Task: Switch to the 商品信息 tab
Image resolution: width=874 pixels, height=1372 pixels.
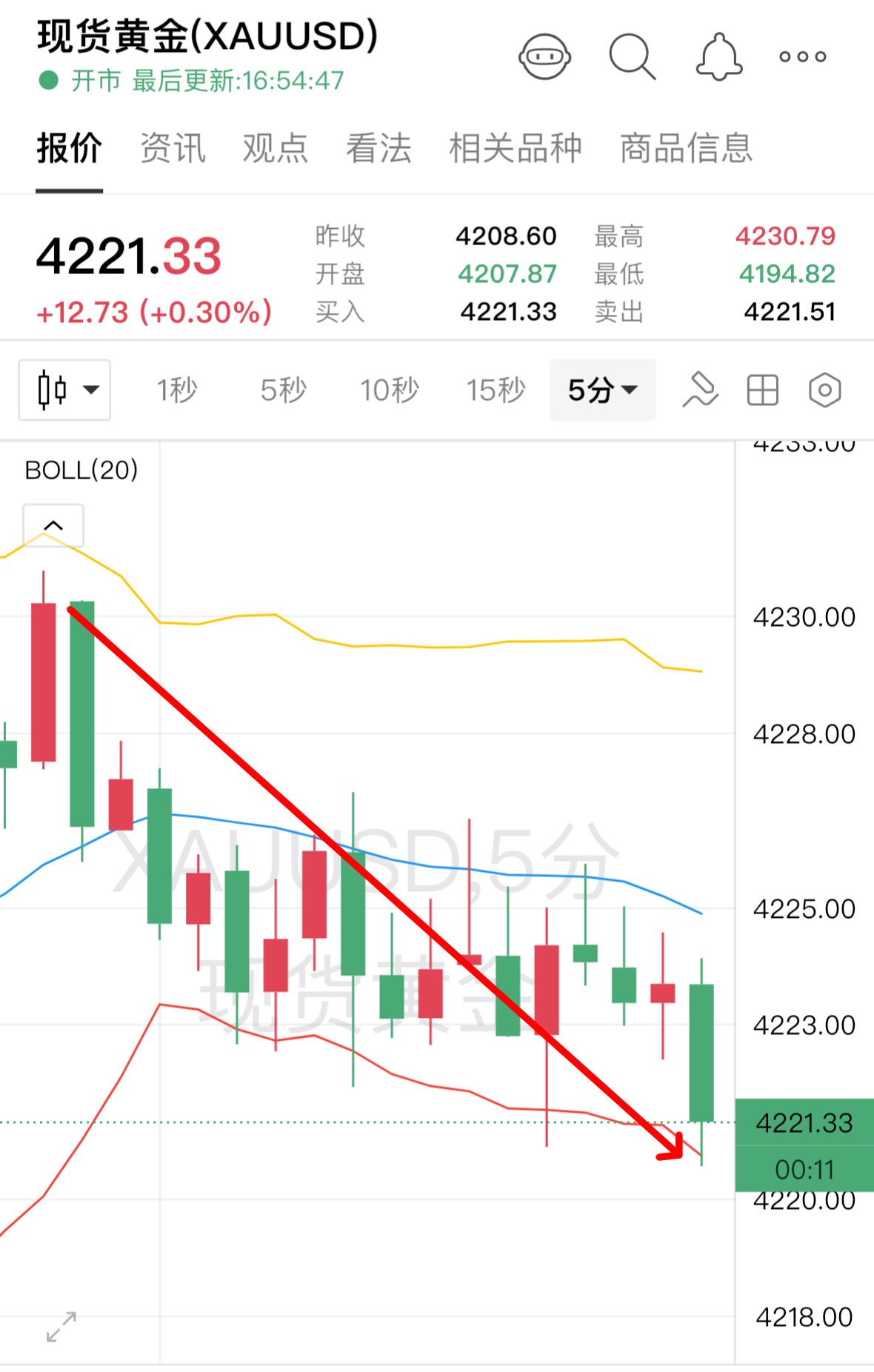Action: (686, 148)
